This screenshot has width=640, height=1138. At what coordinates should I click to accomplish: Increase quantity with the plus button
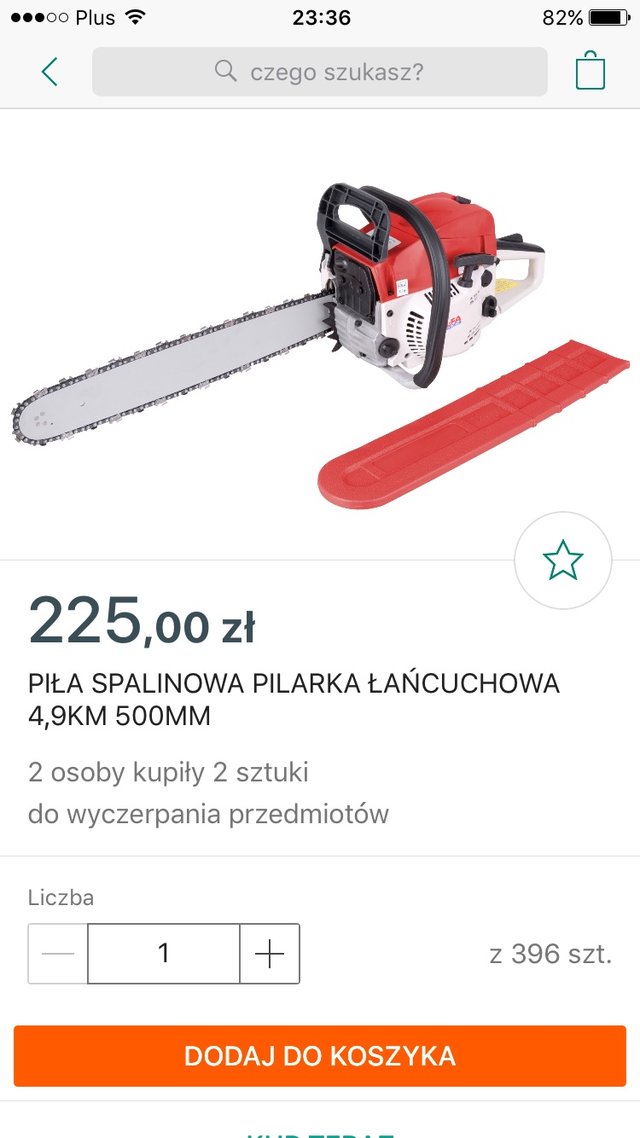[x=269, y=953]
